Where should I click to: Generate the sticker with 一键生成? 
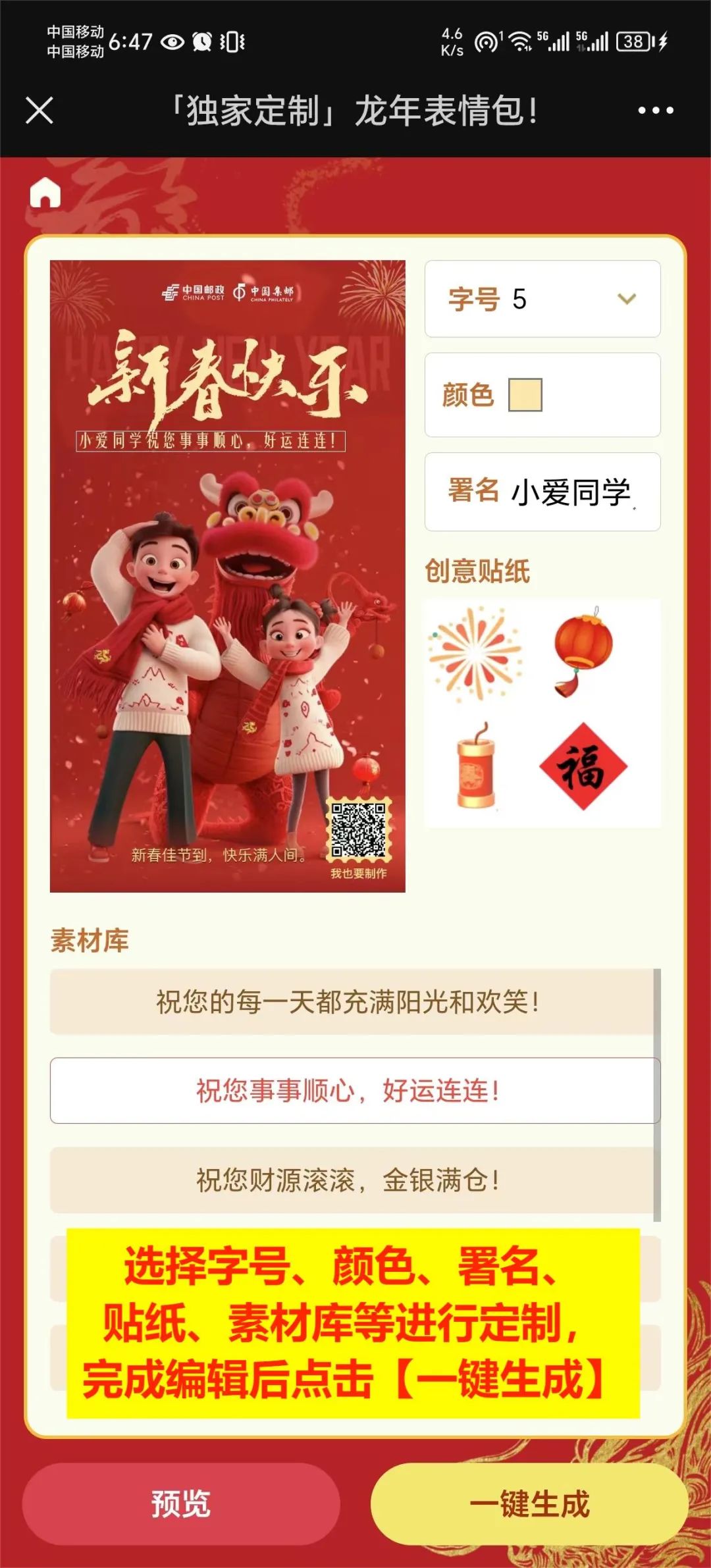529,1504
